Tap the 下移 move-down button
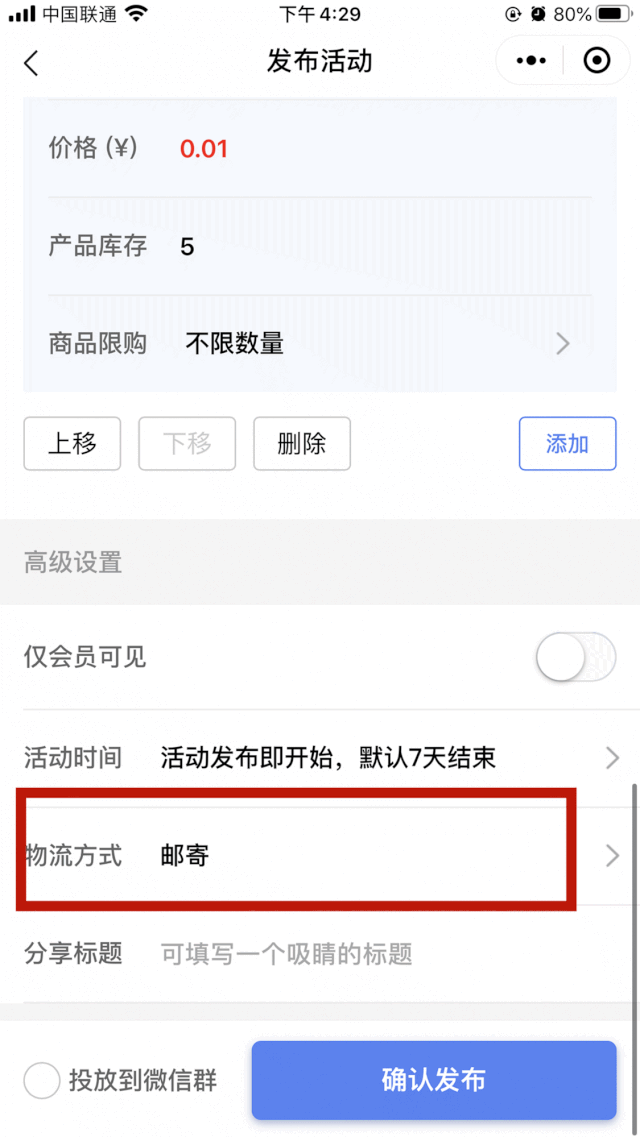Image resolution: width=640 pixels, height=1137 pixels. tap(187, 444)
